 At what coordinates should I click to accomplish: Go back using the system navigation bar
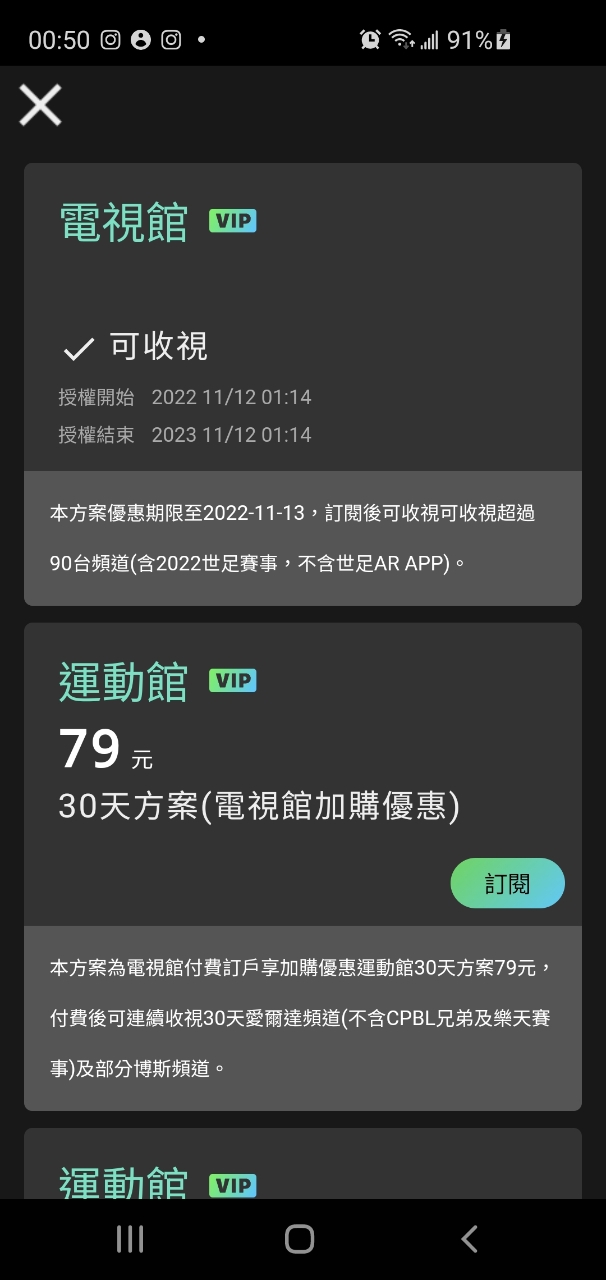coord(469,1239)
